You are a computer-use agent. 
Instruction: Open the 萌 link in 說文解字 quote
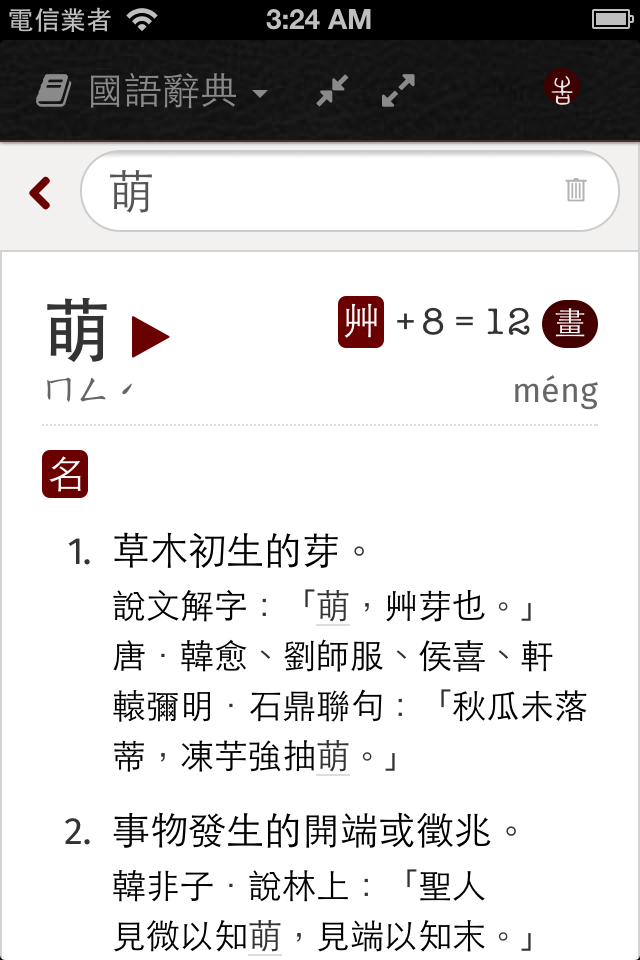click(333, 606)
